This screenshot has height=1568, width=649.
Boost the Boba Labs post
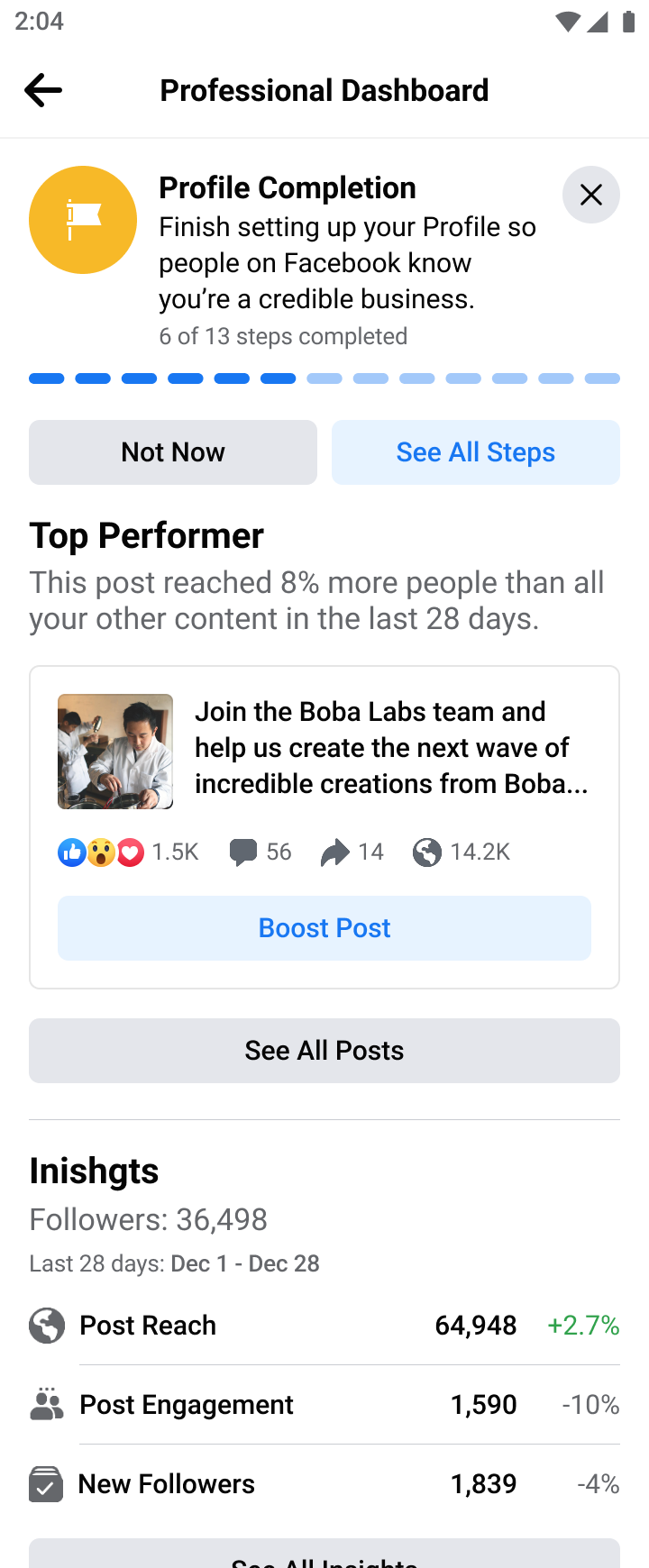324,927
